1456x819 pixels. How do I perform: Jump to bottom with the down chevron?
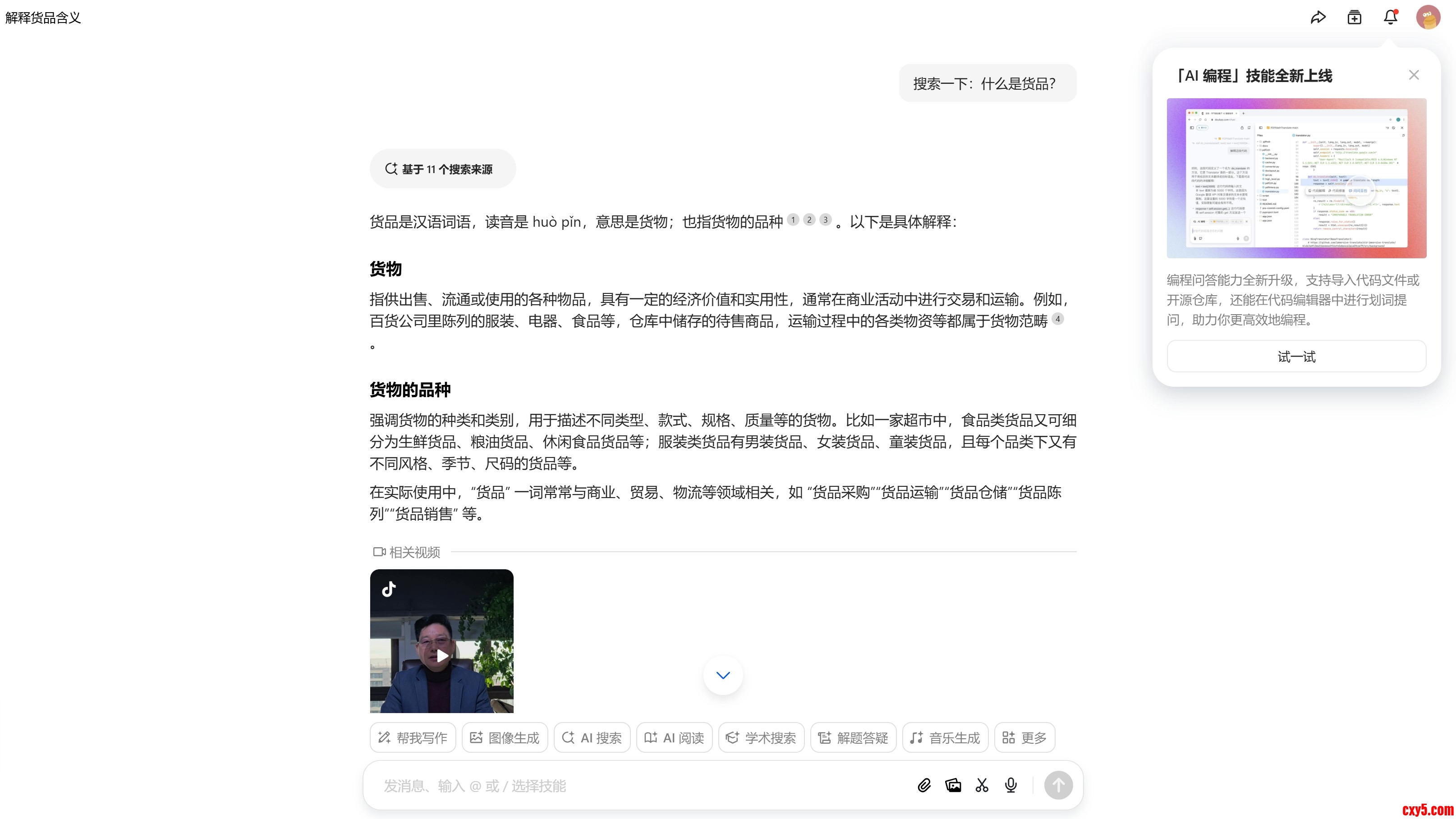pos(723,675)
